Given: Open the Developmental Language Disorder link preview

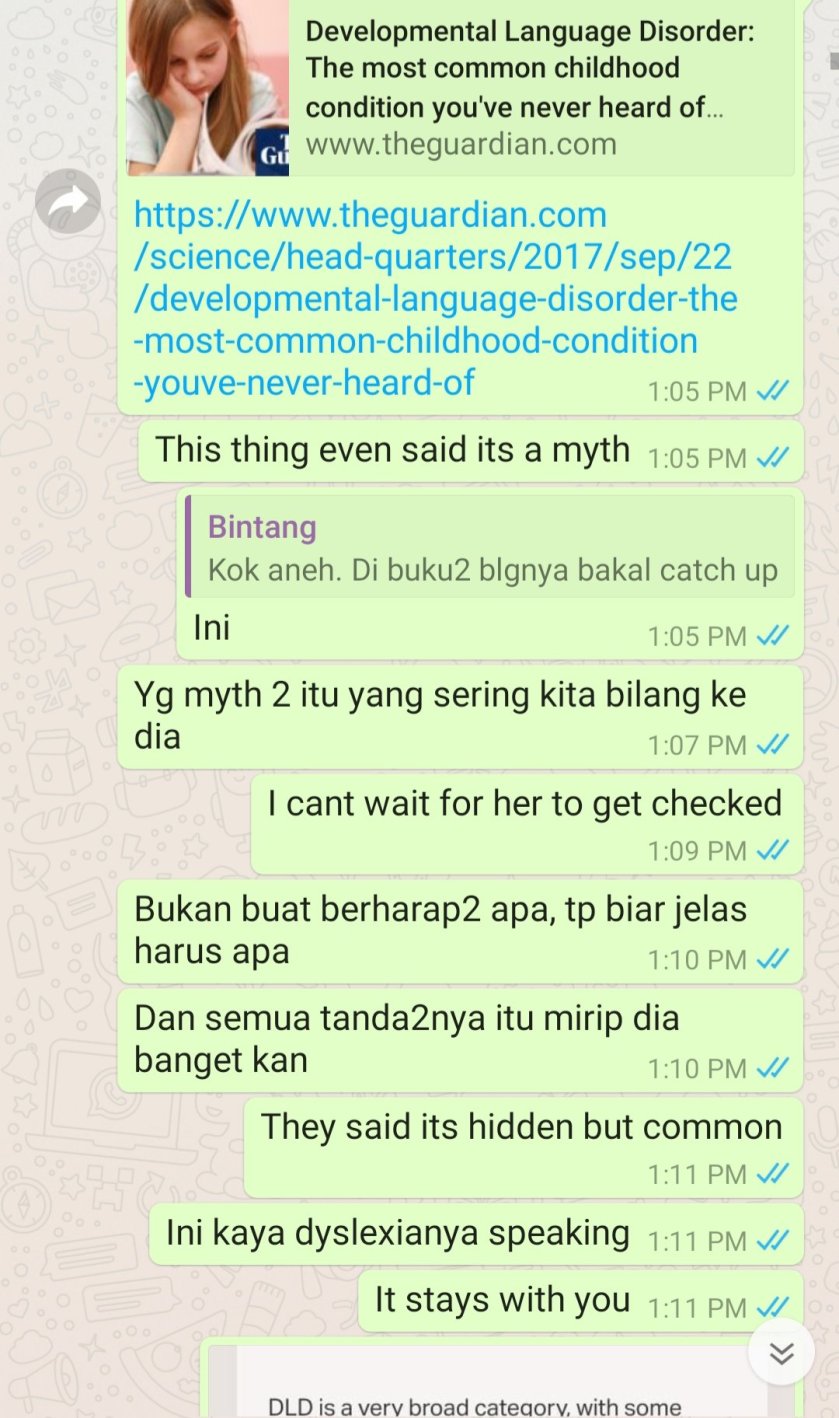Looking at the screenshot, I should tap(460, 88).
